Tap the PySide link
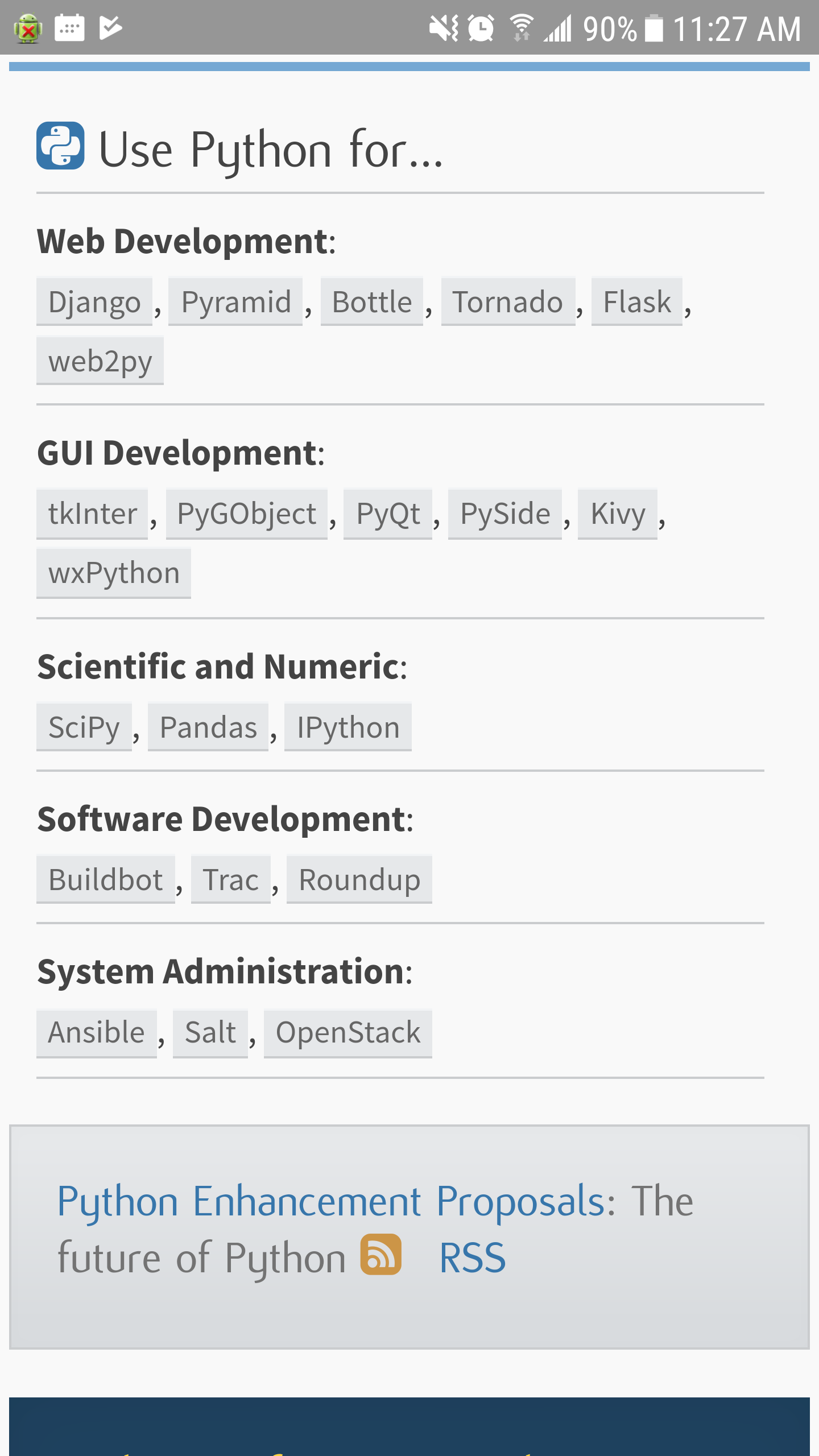This screenshot has height=1456, width=819. tap(505, 514)
